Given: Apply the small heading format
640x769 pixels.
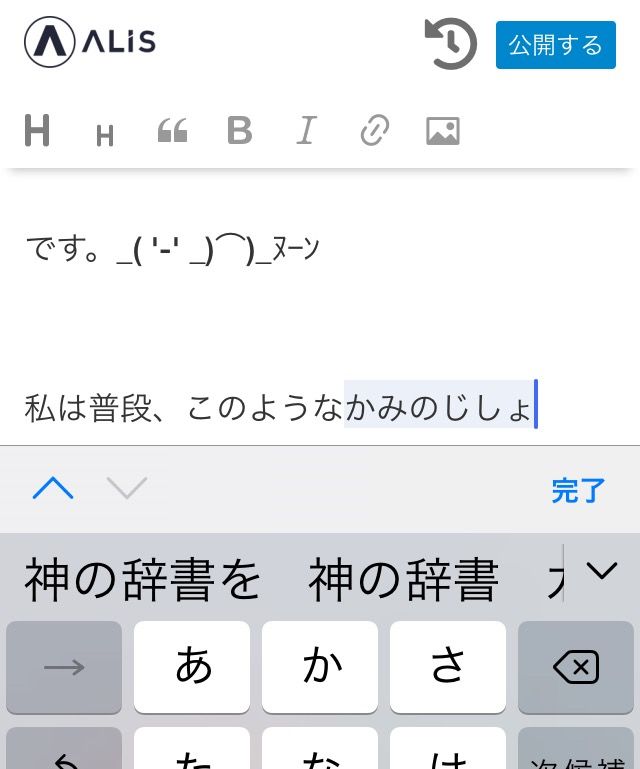Looking at the screenshot, I should coord(105,135).
